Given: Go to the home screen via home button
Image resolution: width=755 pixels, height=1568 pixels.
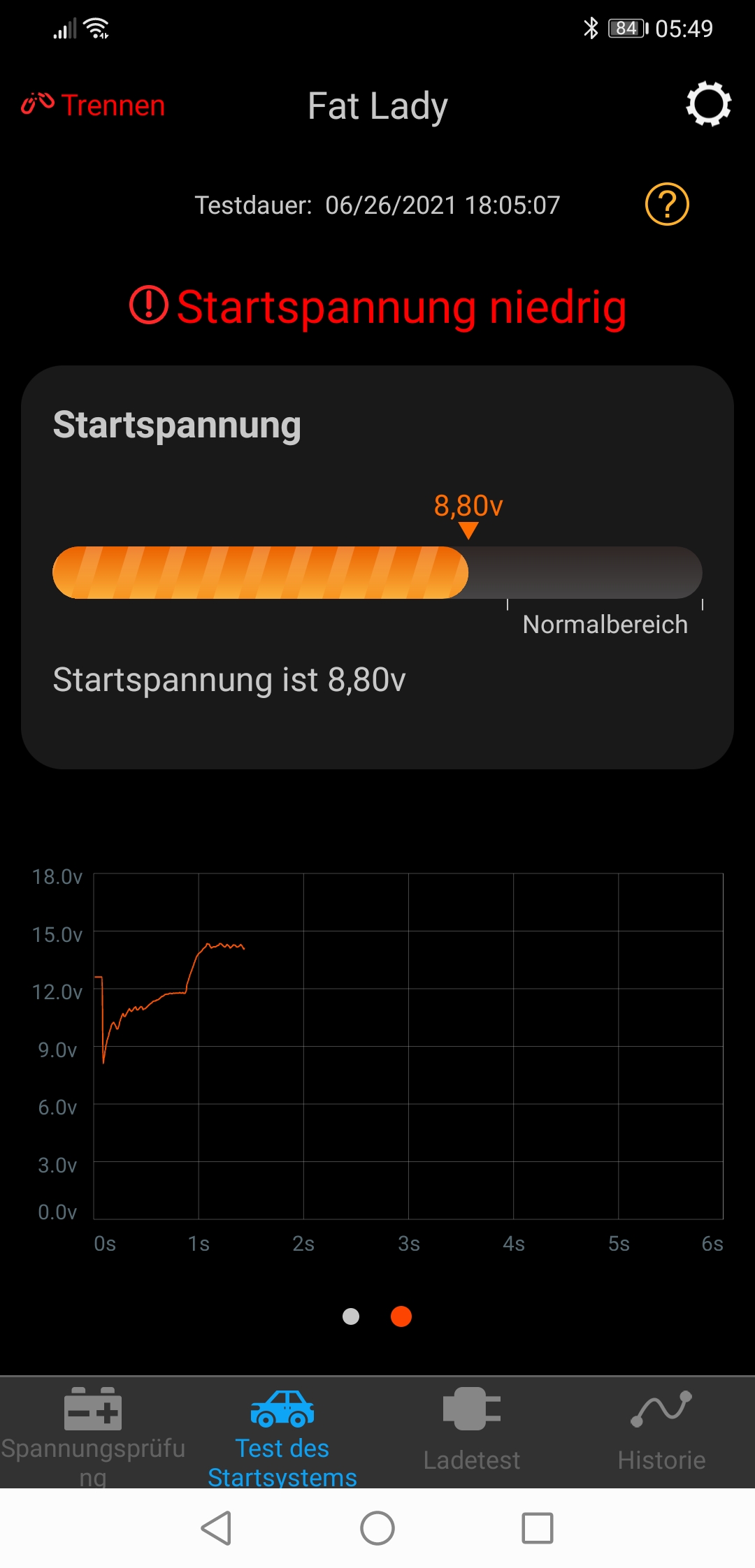Looking at the screenshot, I should (x=377, y=1528).
